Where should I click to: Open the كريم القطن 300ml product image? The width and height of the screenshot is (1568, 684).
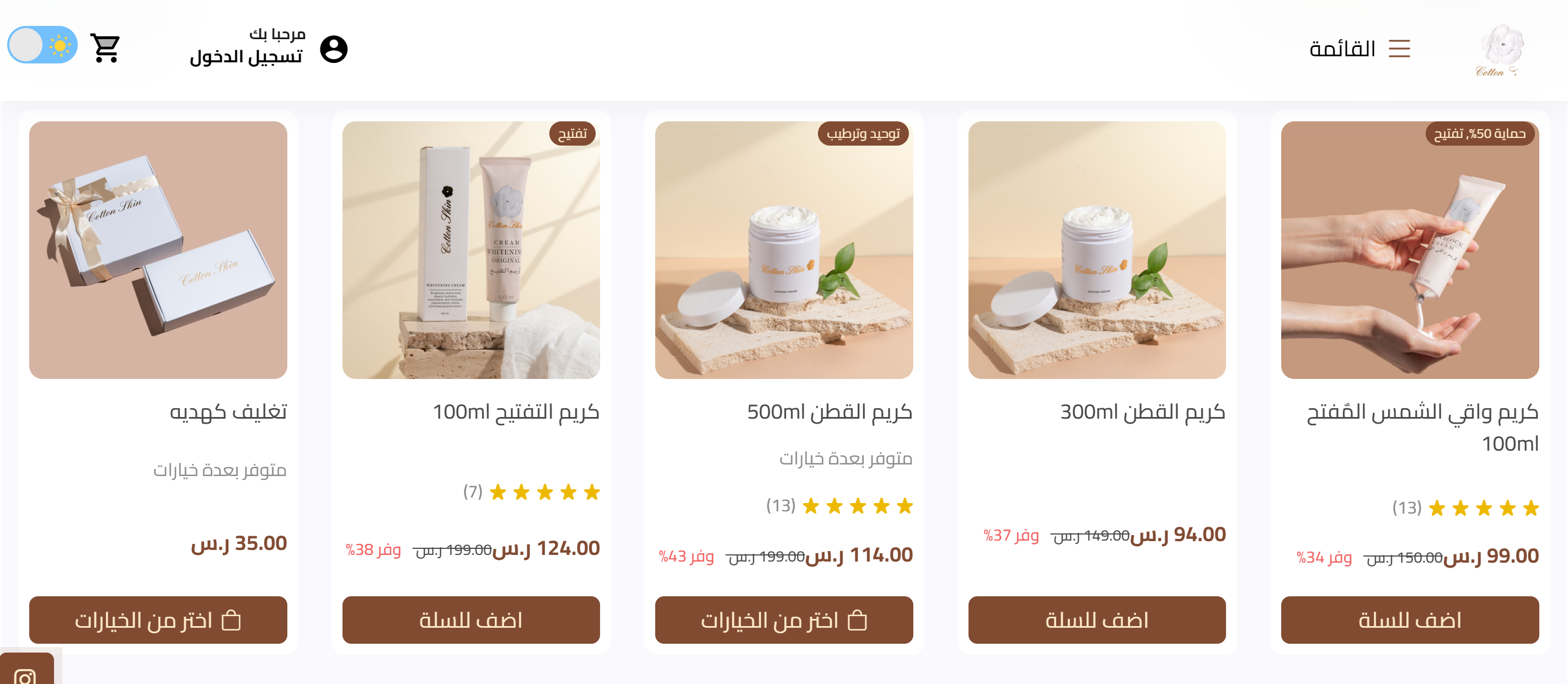point(1096,249)
